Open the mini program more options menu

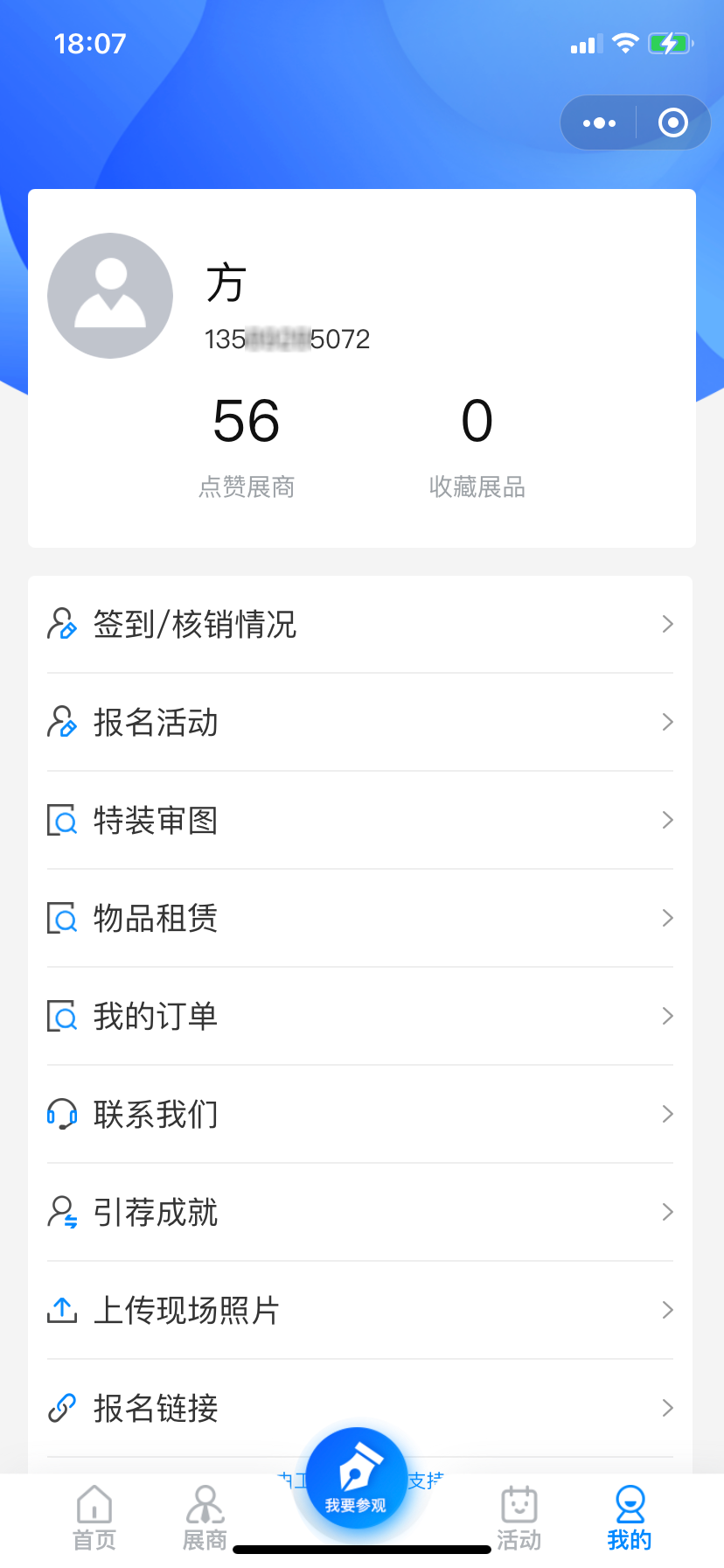tap(599, 122)
